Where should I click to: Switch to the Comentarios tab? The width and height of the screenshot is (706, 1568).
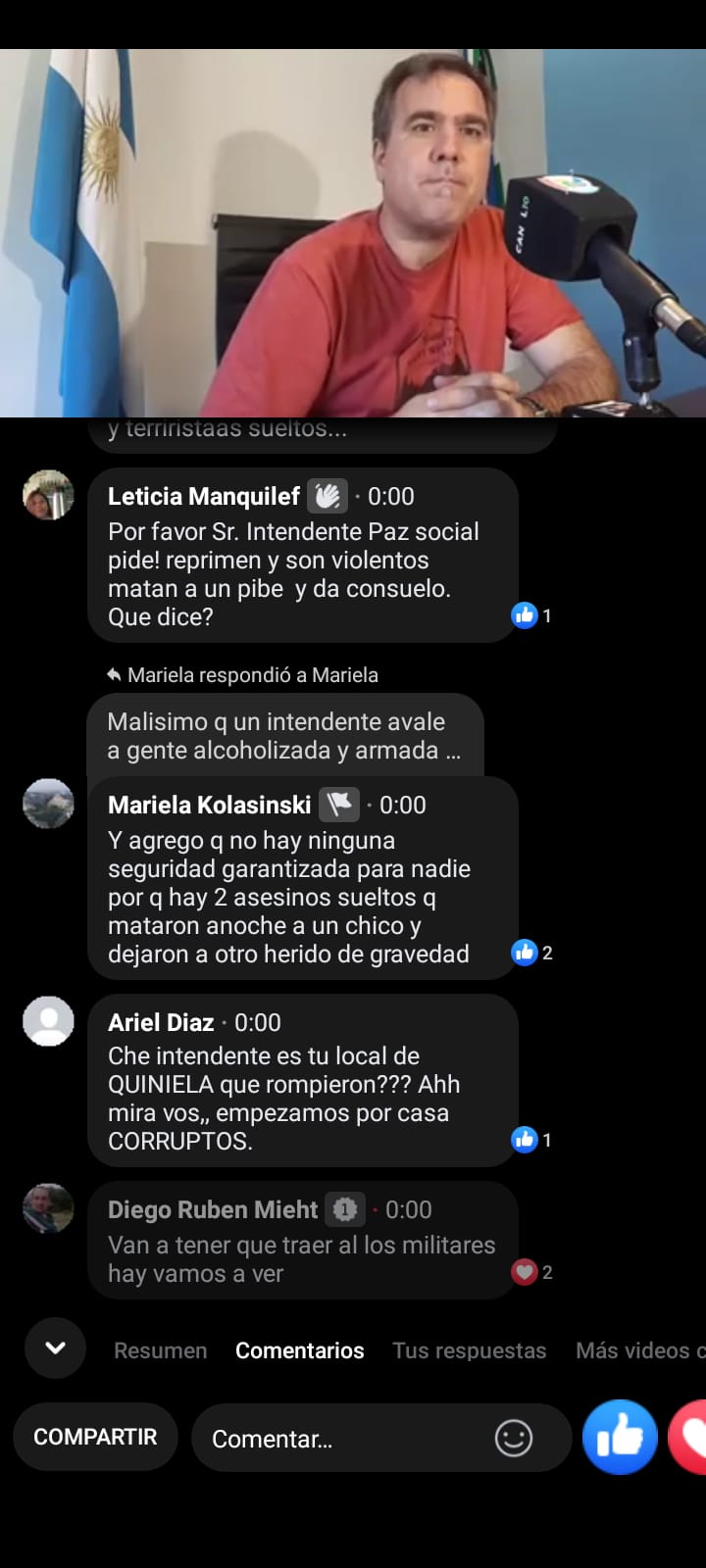pos(299,1350)
